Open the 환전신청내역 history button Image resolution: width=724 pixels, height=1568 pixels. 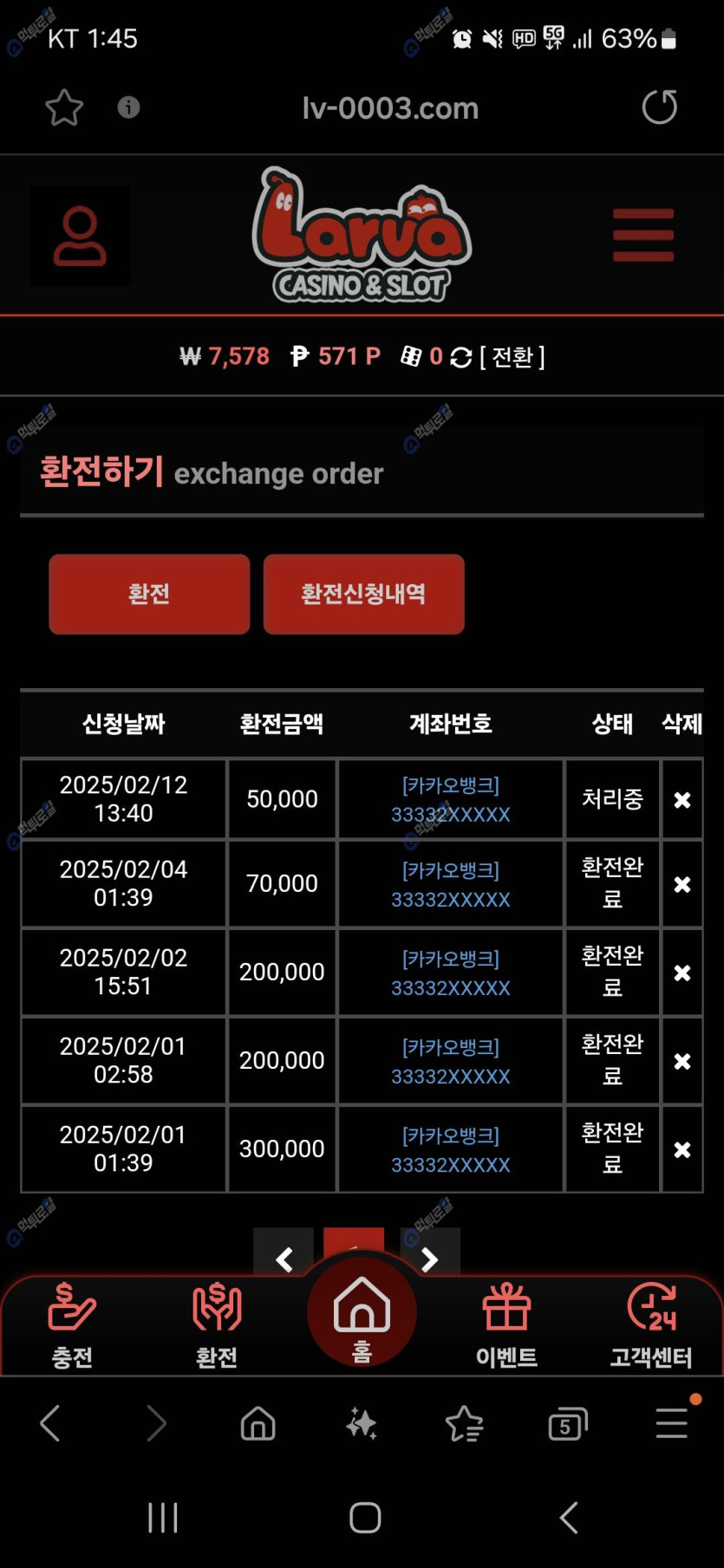363,594
